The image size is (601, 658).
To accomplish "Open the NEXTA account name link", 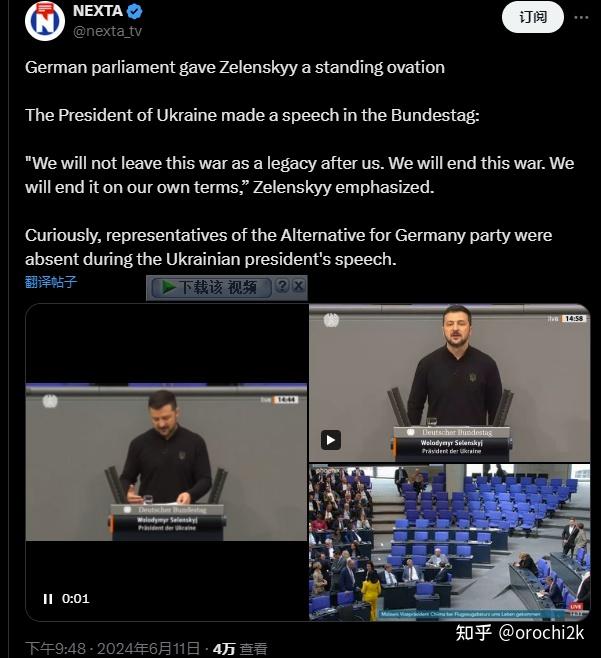I will click(x=98, y=11).
